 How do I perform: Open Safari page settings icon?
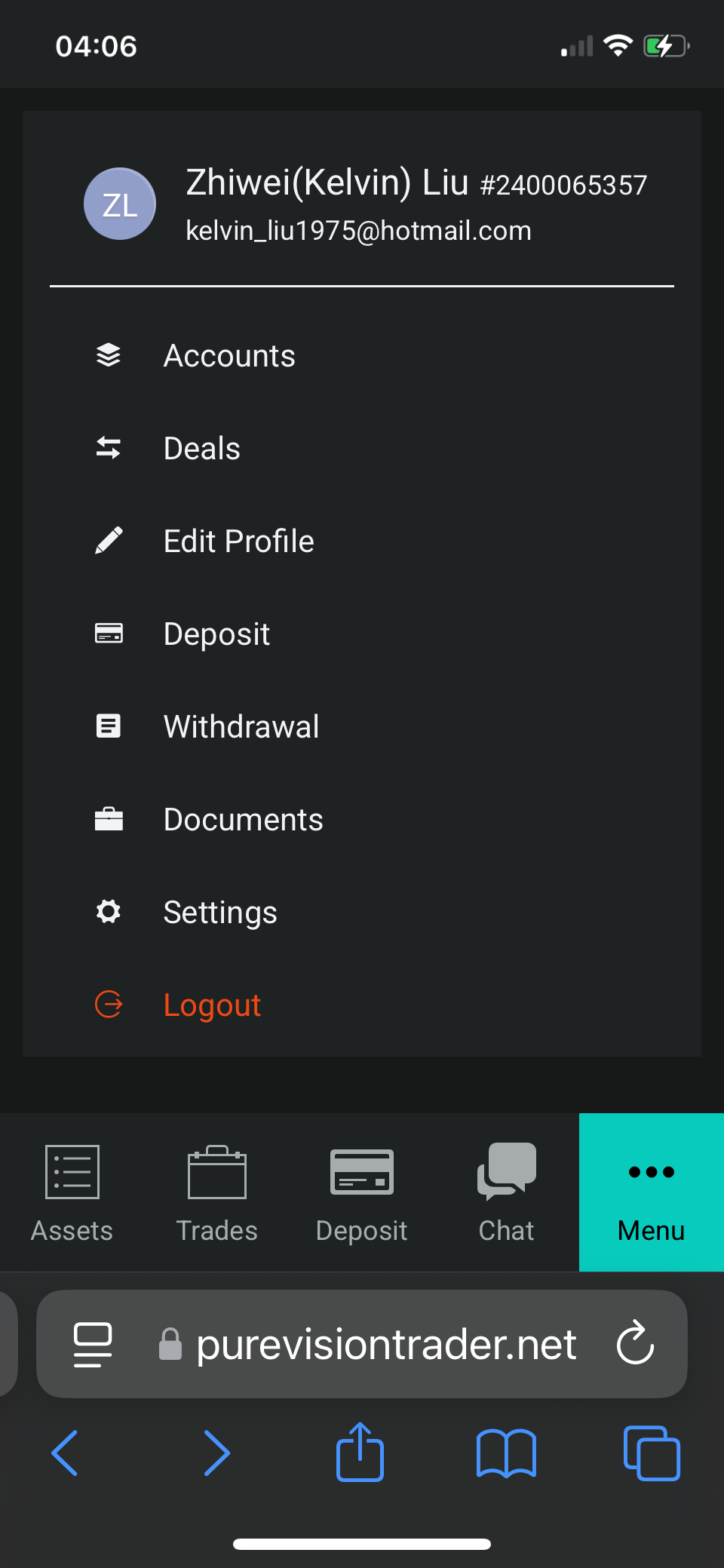tap(93, 1344)
